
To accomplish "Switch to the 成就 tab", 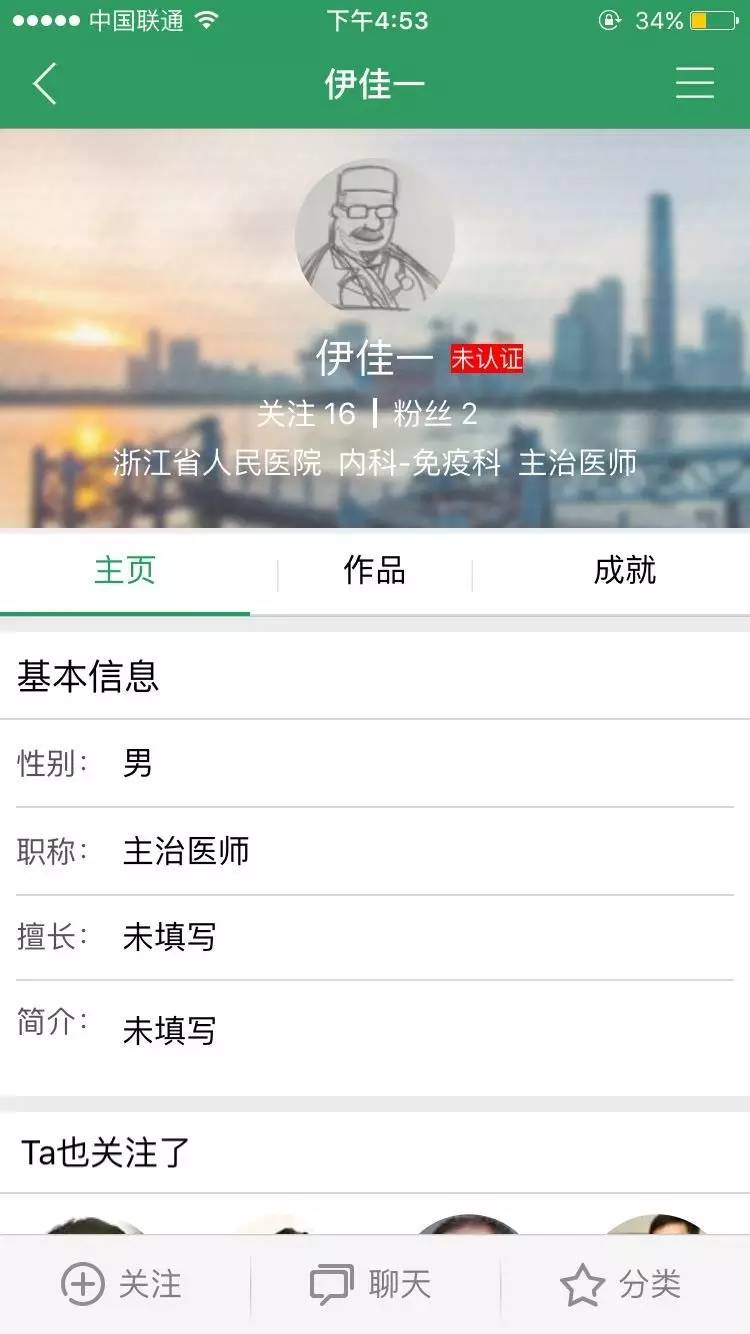I will pyautogui.click(x=624, y=571).
